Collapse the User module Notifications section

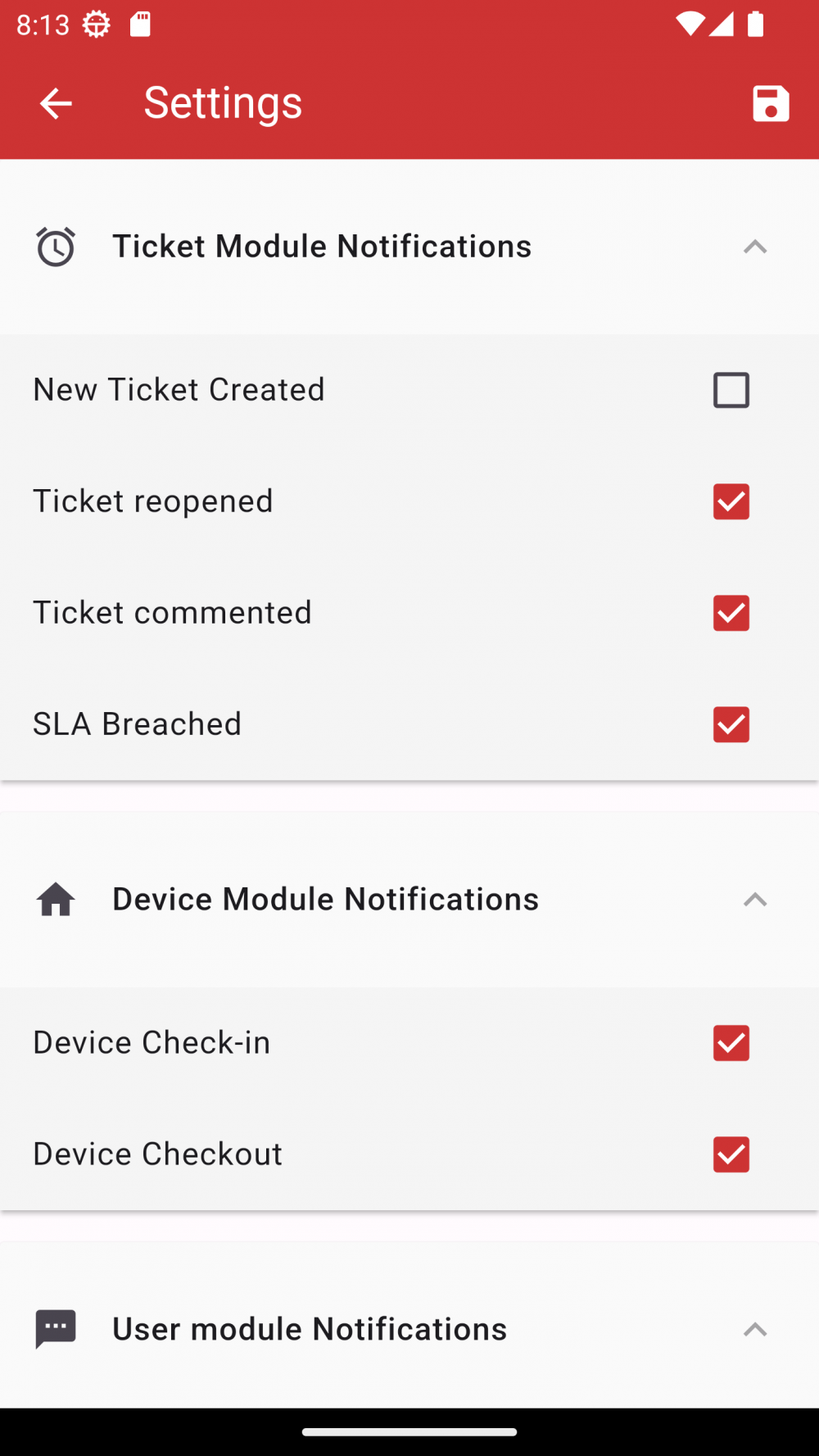[x=755, y=1329]
